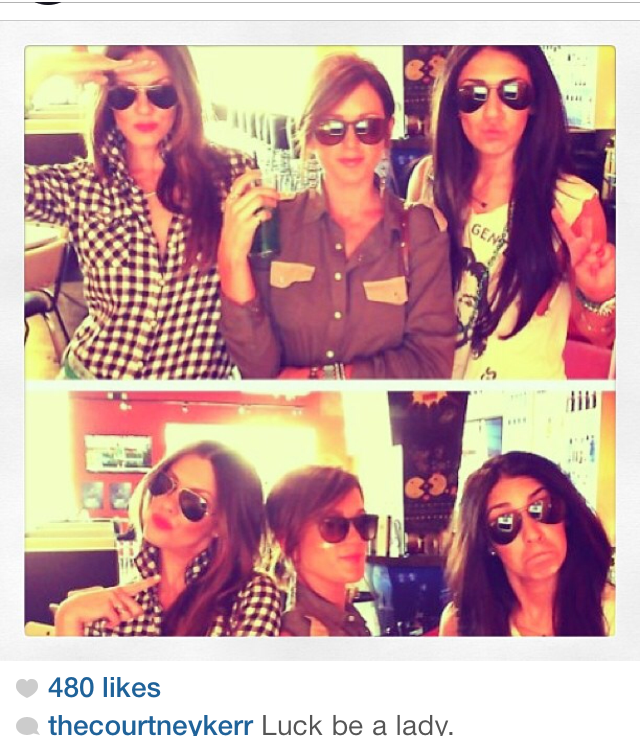The image size is (640, 736).
Task: Tap the post's photo collage
Action: point(320,340)
